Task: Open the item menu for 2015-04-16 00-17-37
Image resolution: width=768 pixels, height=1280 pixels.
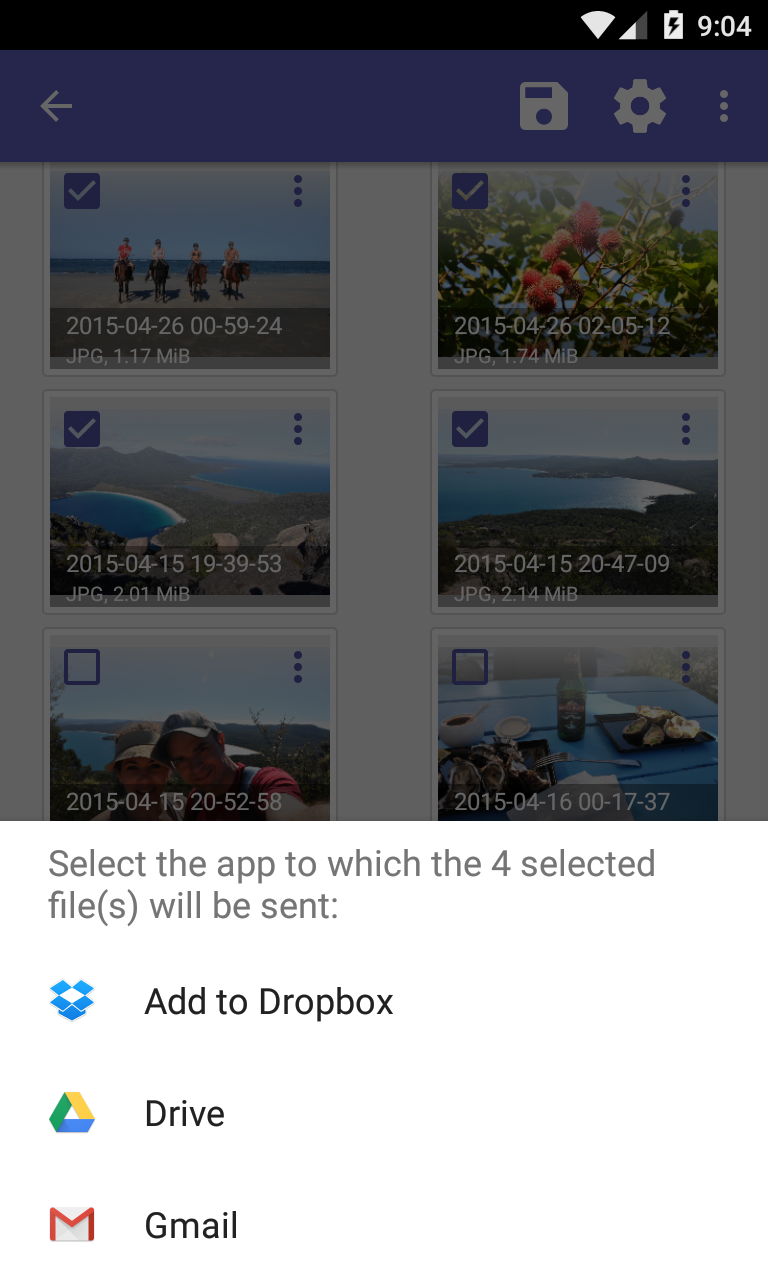Action: coord(687,666)
